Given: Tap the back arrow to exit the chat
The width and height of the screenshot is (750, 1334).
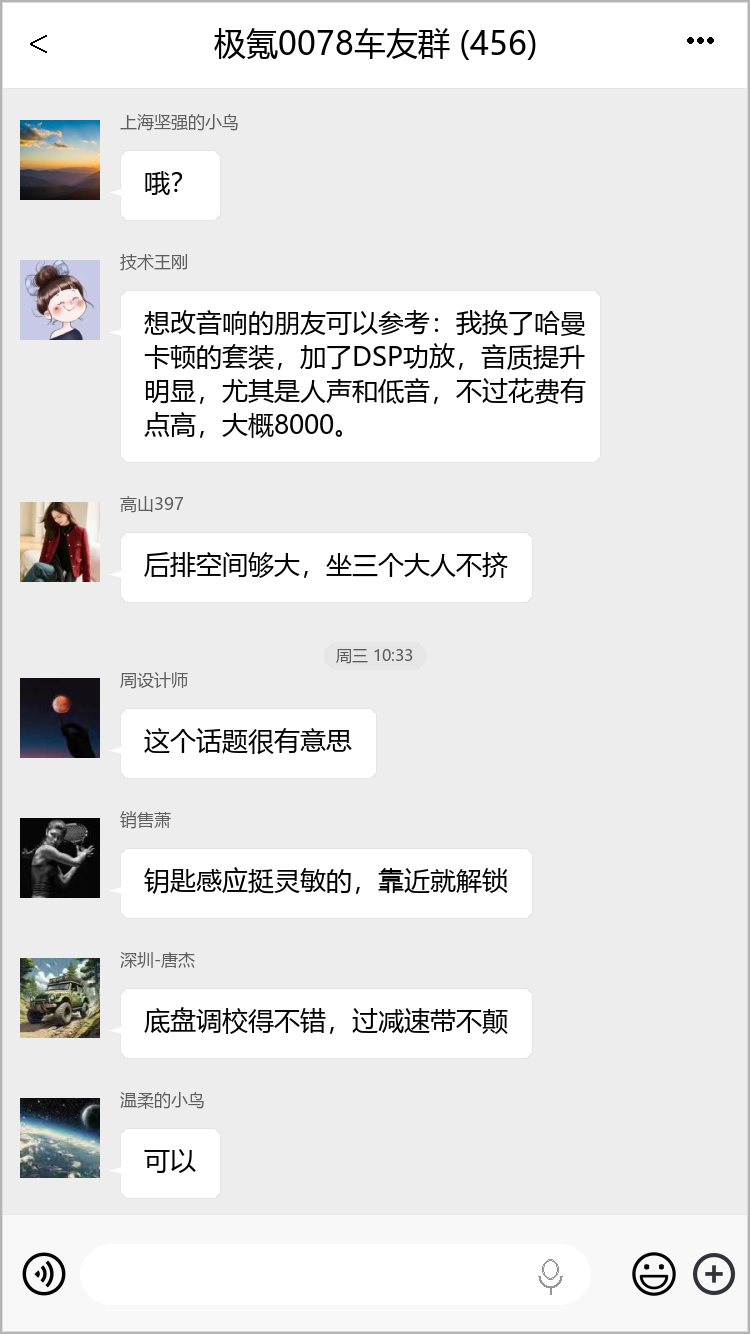Looking at the screenshot, I should pyautogui.click(x=35, y=45).
